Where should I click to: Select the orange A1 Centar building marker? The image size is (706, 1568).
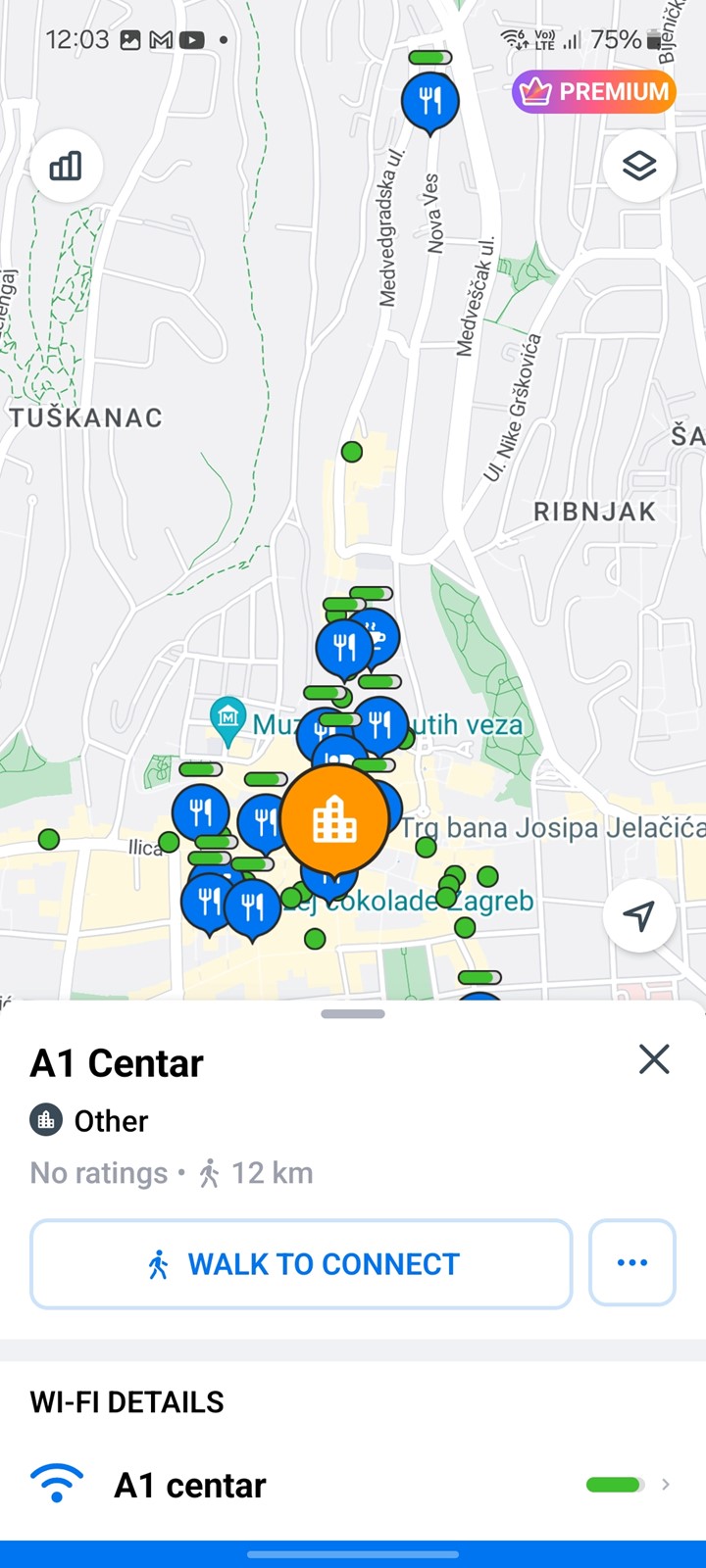tap(334, 822)
